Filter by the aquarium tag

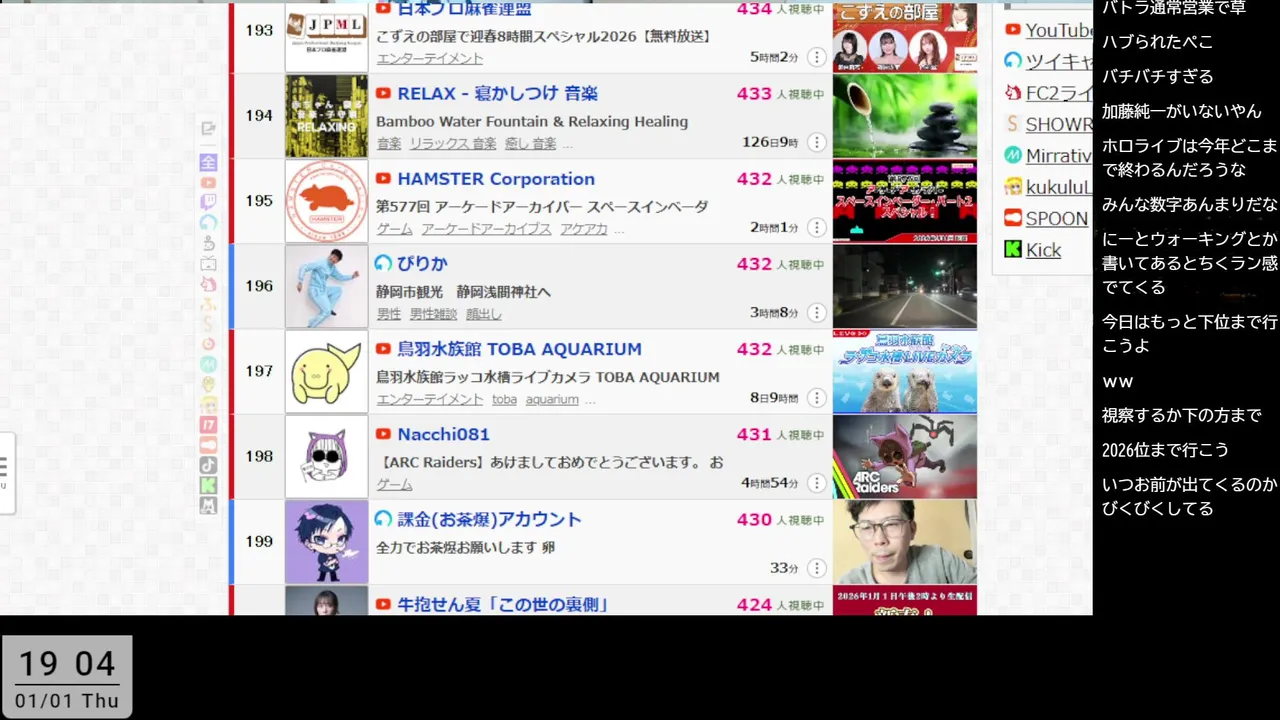click(552, 399)
